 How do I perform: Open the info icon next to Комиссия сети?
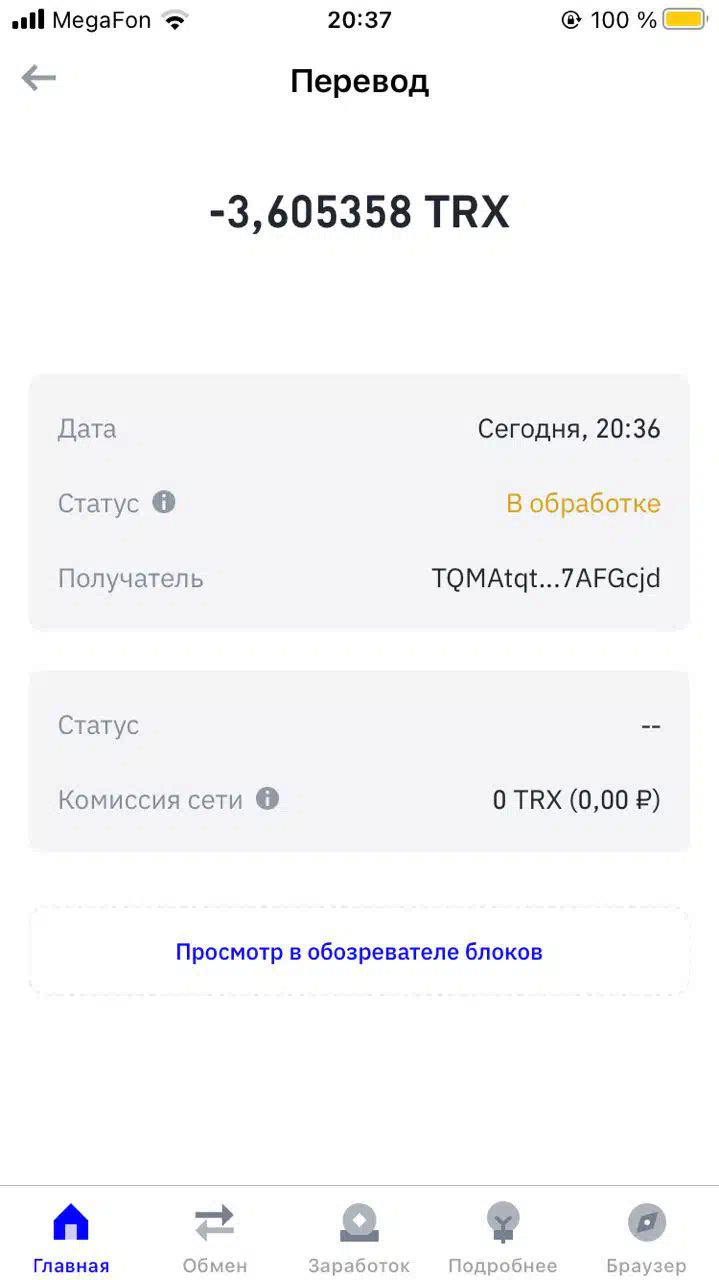[x=267, y=799]
